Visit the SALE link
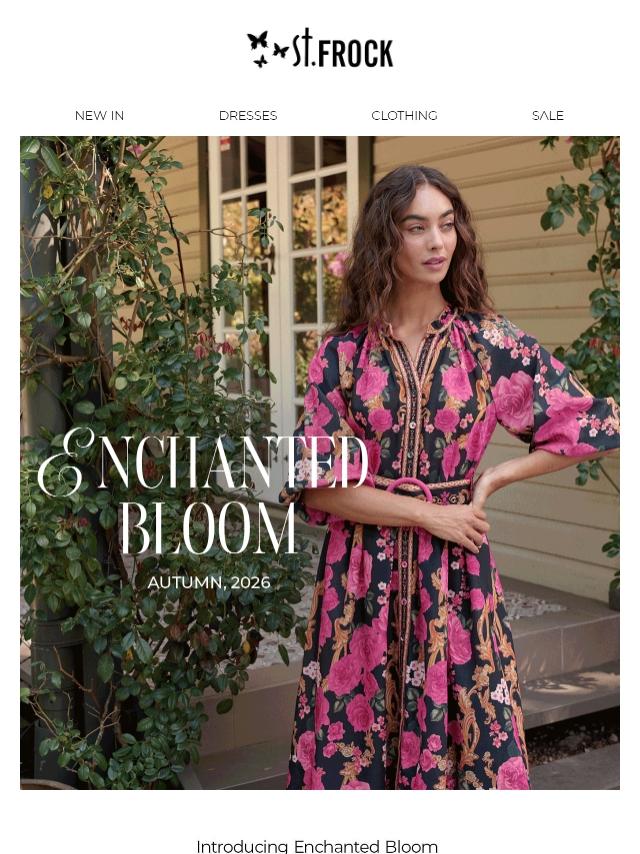 pyautogui.click(x=547, y=116)
